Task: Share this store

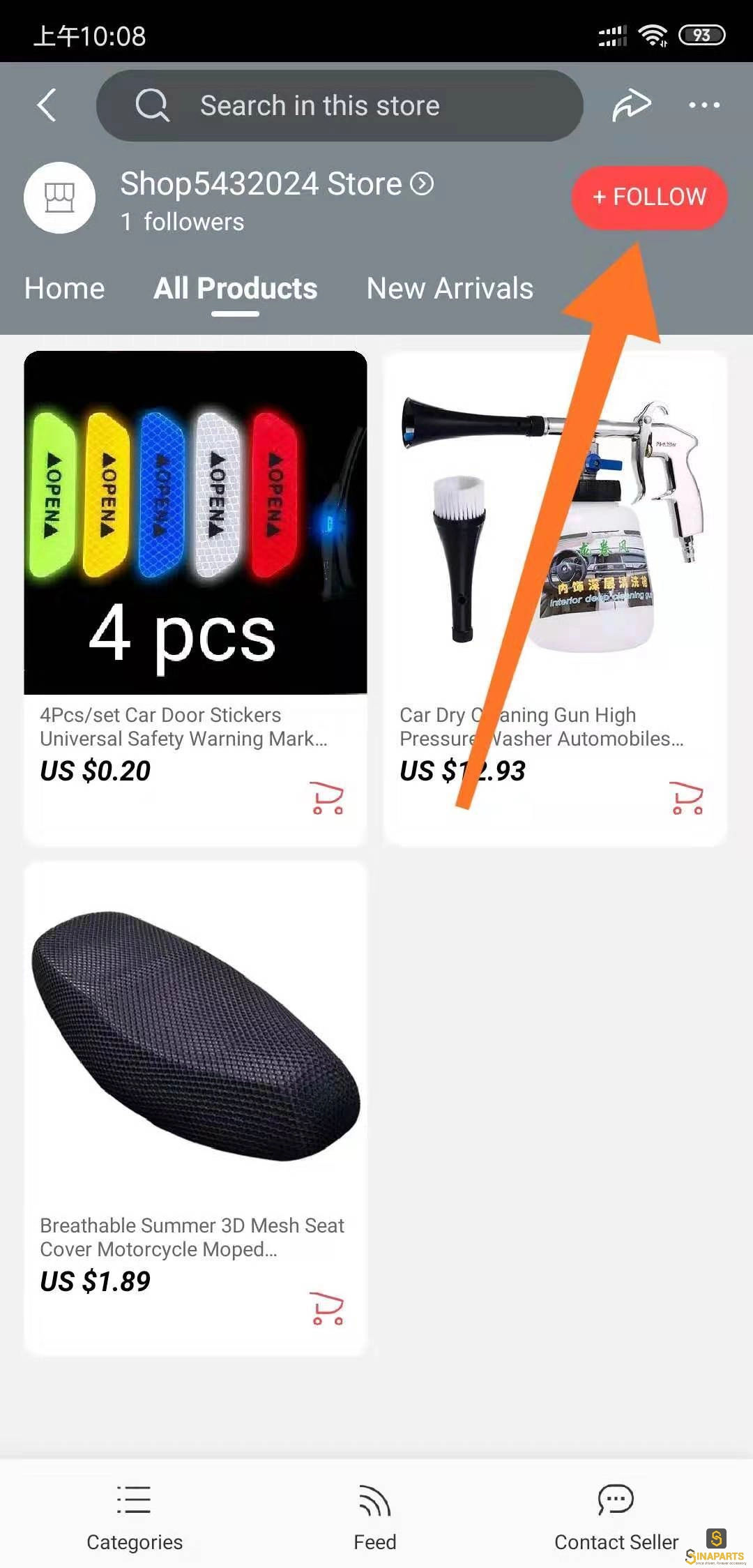Action: click(x=632, y=105)
